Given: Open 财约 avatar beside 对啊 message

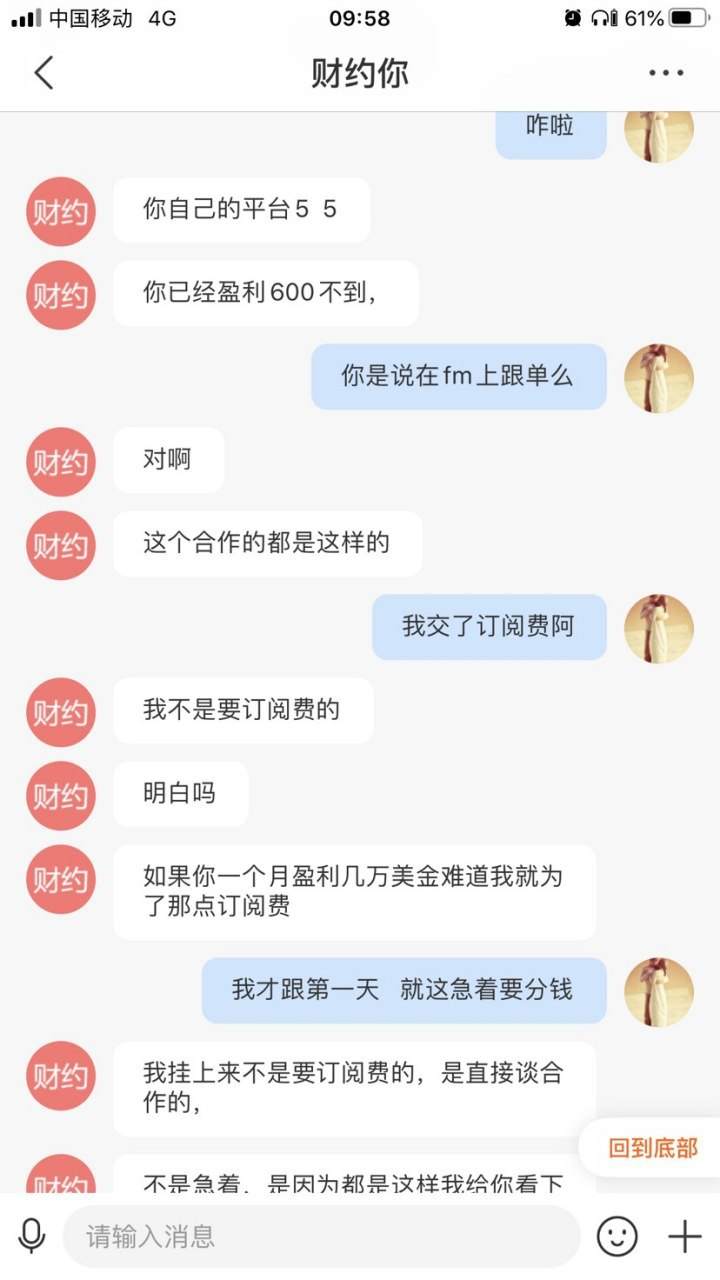Looking at the screenshot, I should 60,462.
